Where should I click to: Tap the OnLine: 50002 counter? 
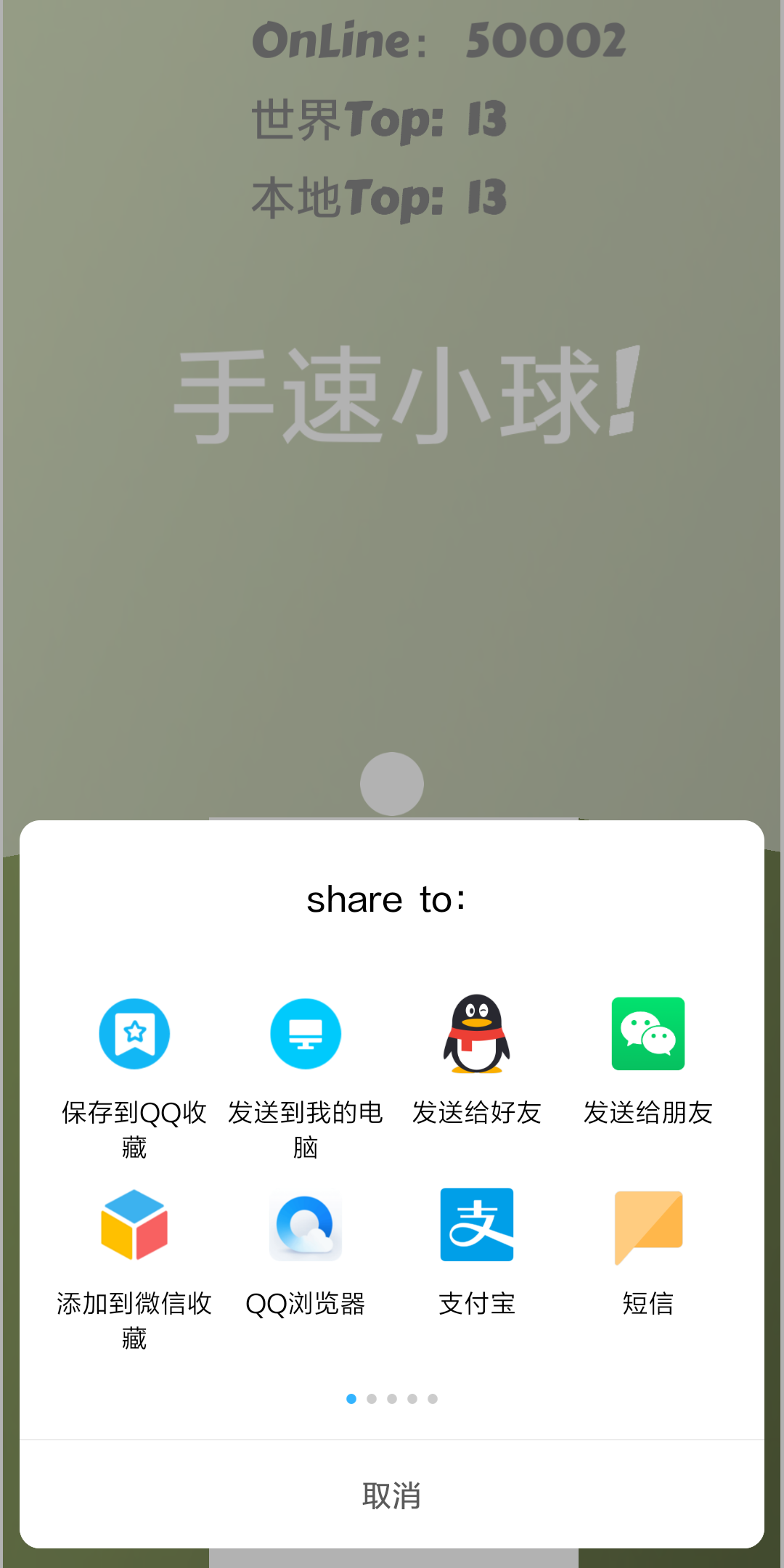438,40
